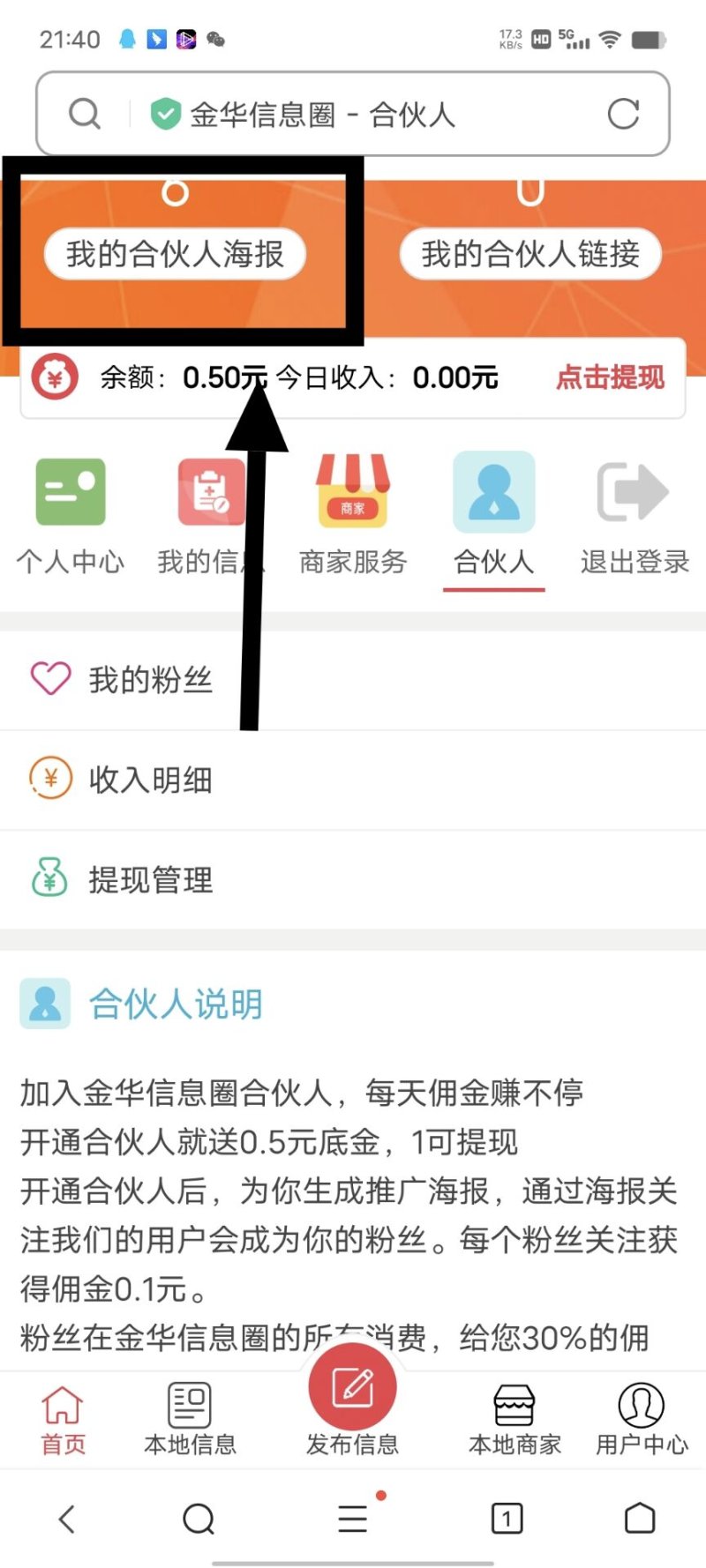Reload the page with the refresh icon
Image resolution: width=706 pixels, height=1568 pixels.
623,114
